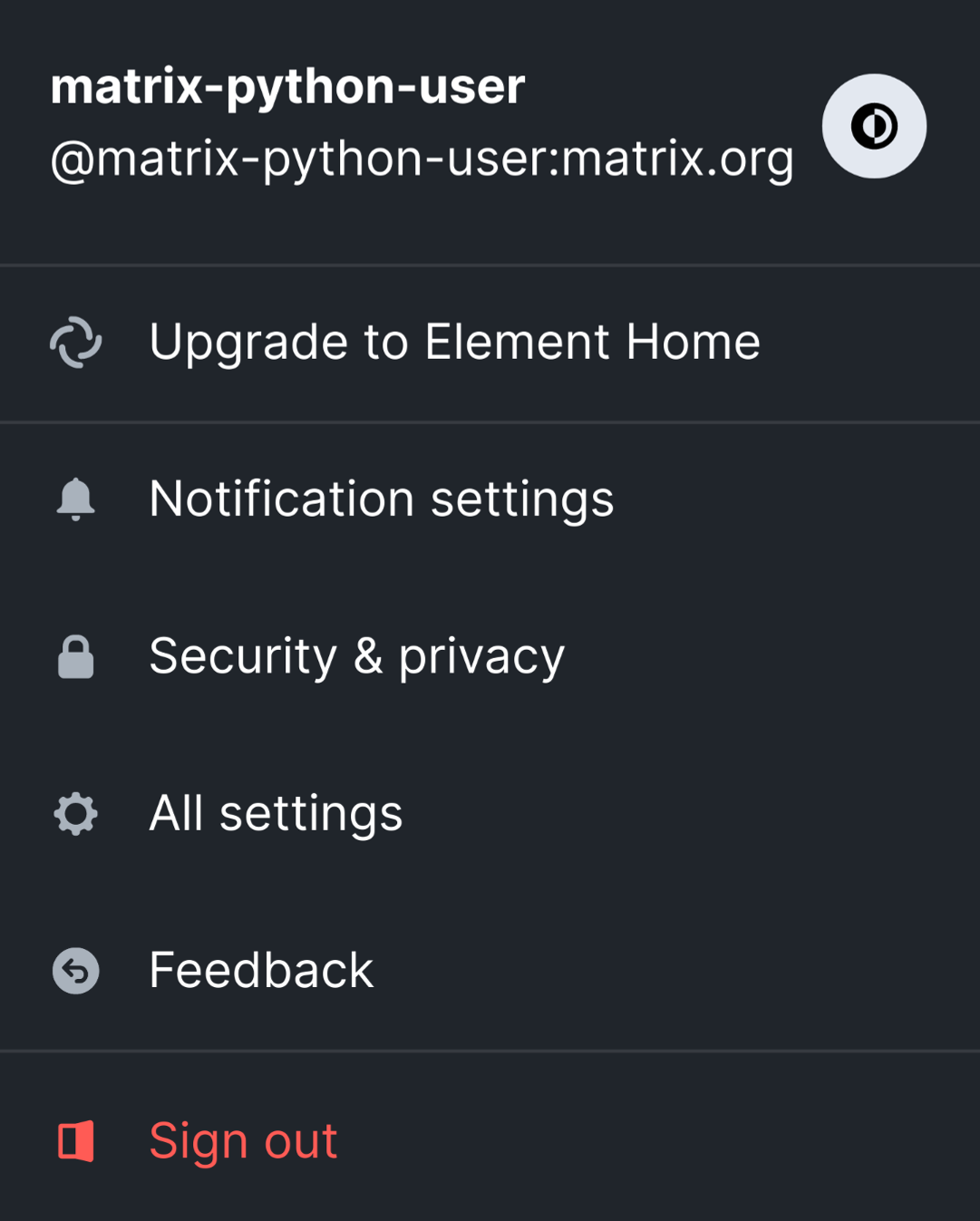Click the Element refresh icon beside Upgrade option
The height and width of the screenshot is (1221, 980).
pos(75,342)
